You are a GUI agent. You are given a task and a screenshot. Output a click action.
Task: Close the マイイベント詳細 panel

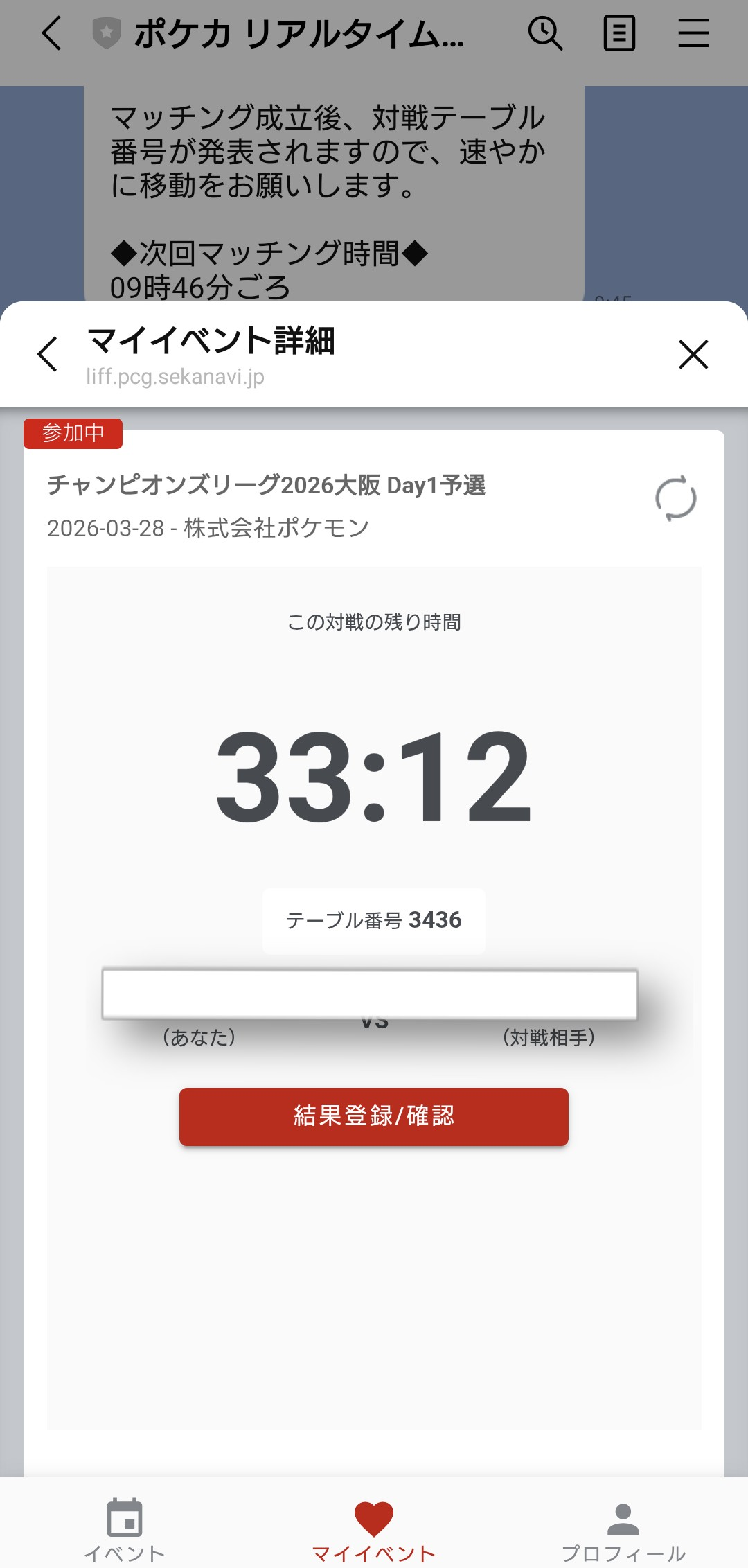point(693,354)
